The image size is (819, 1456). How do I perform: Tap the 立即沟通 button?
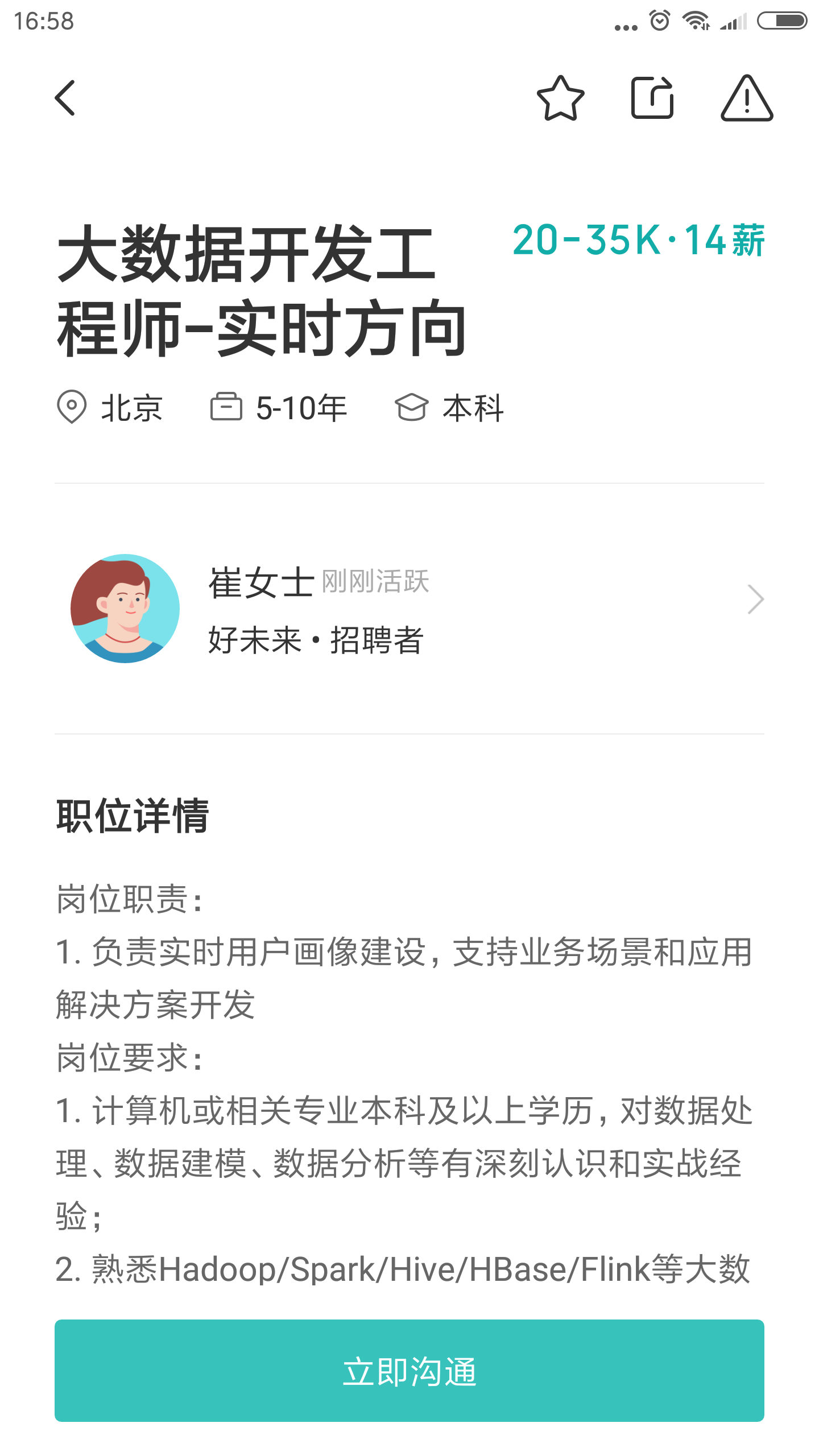[x=409, y=1371]
